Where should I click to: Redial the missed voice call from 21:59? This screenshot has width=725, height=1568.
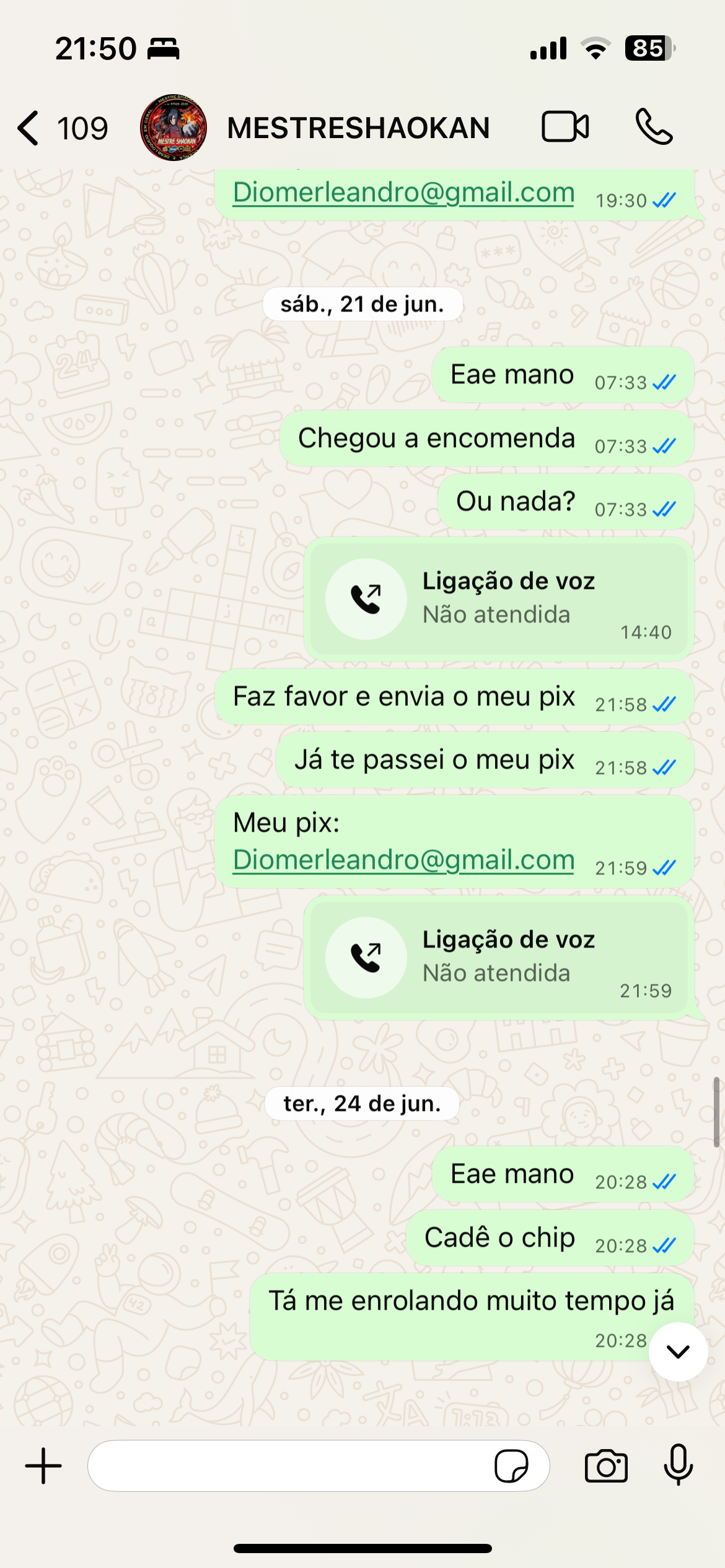point(366,957)
